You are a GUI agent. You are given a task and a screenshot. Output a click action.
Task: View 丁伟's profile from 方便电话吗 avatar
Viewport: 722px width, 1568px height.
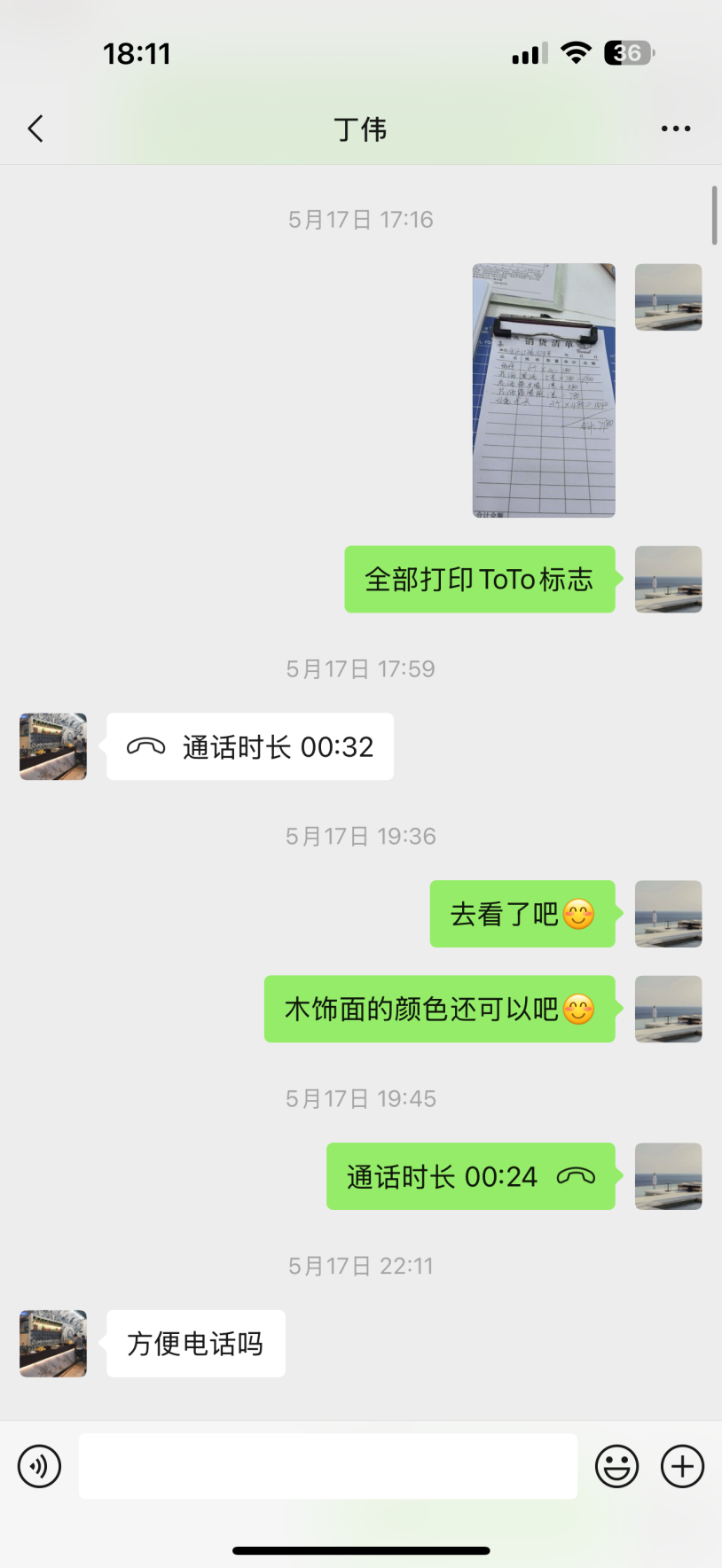53,1344
